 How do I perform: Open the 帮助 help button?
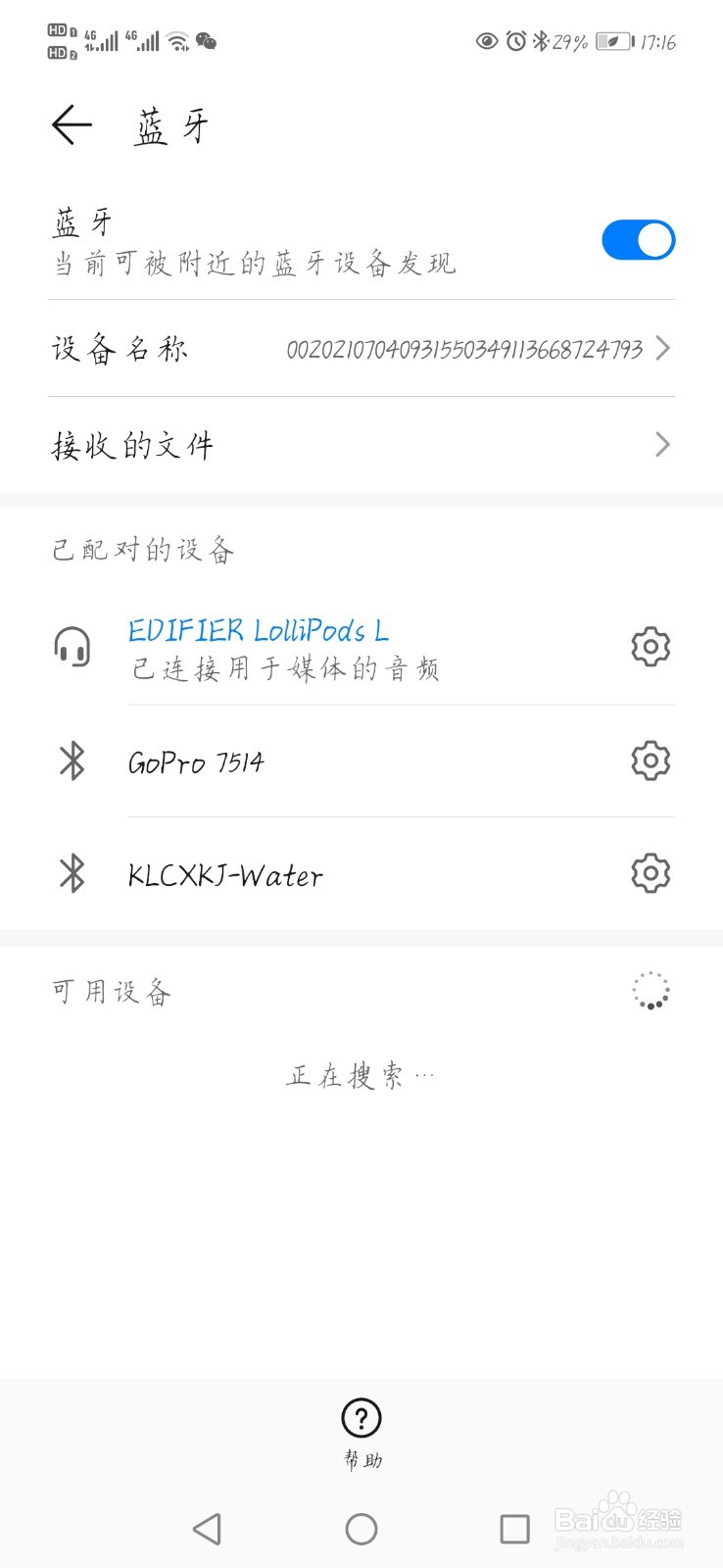(361, 1434)
